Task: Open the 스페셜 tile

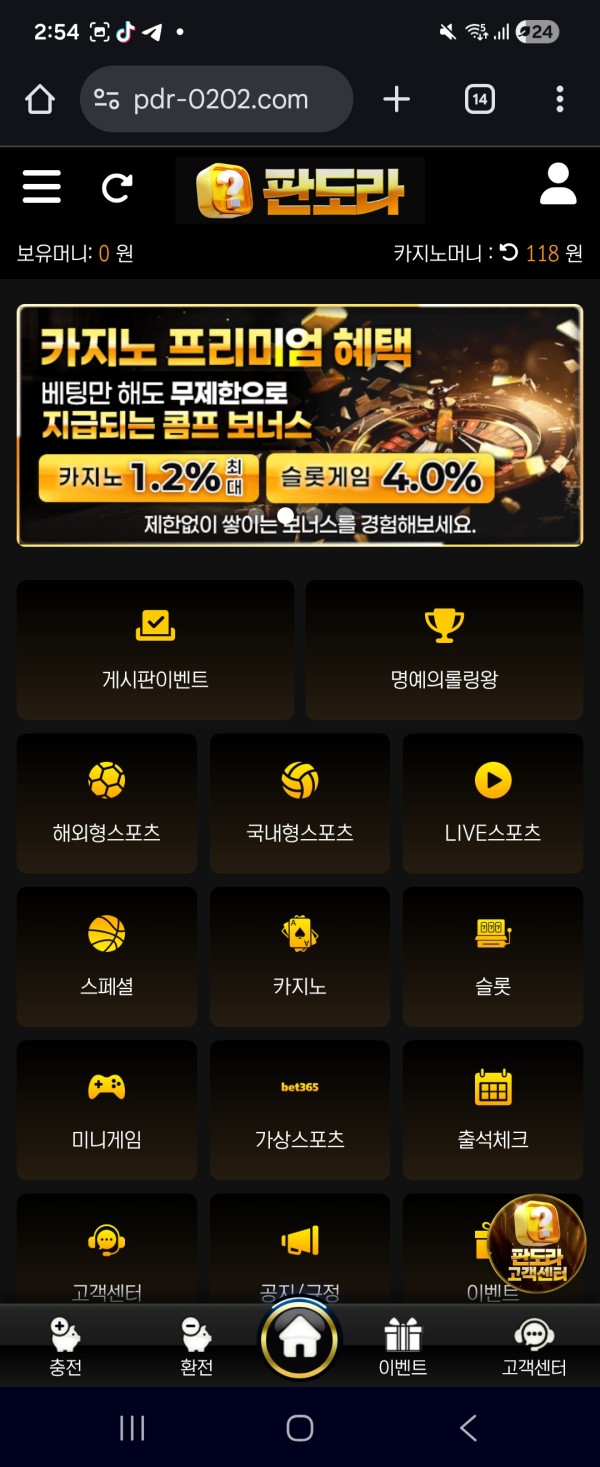Action: [x=107, y=956]
